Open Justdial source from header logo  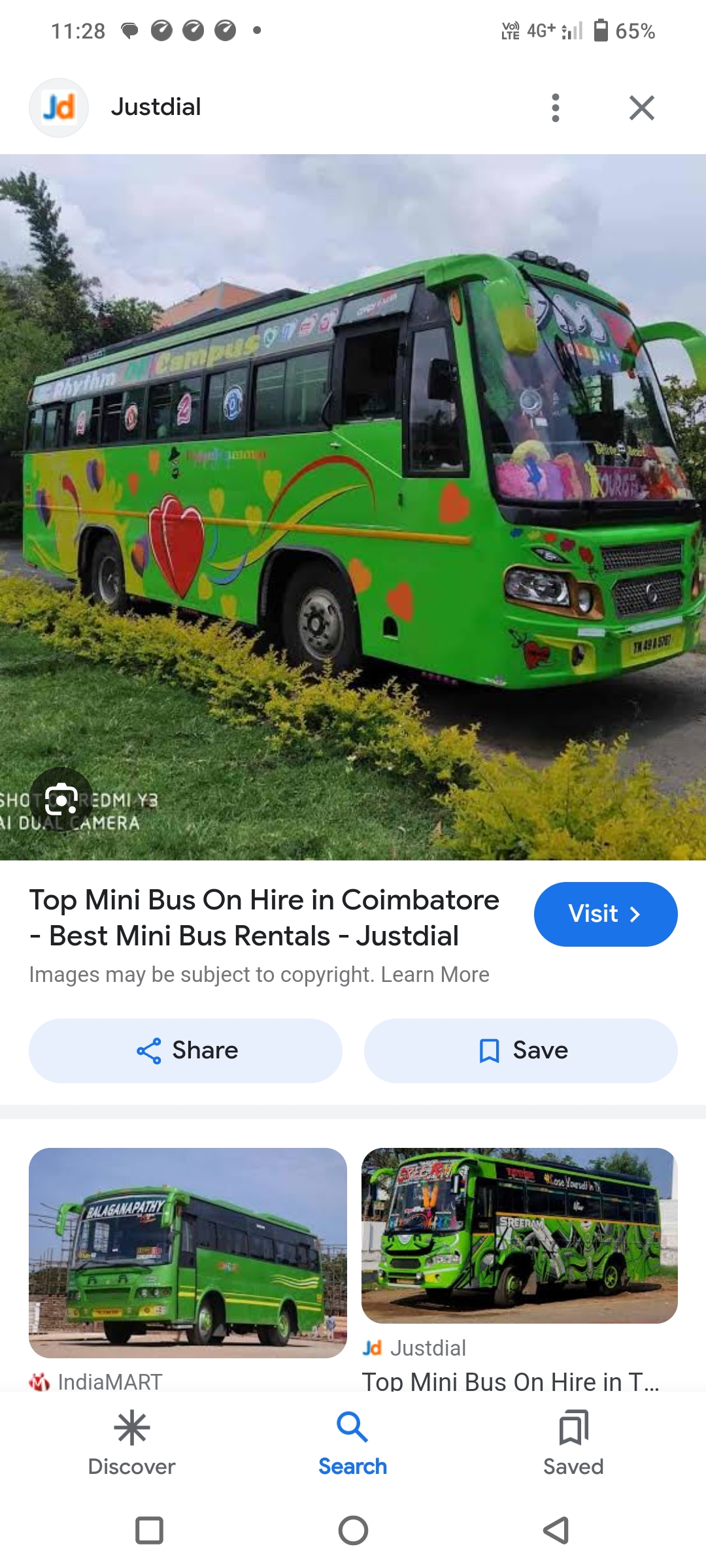(59, 108)
